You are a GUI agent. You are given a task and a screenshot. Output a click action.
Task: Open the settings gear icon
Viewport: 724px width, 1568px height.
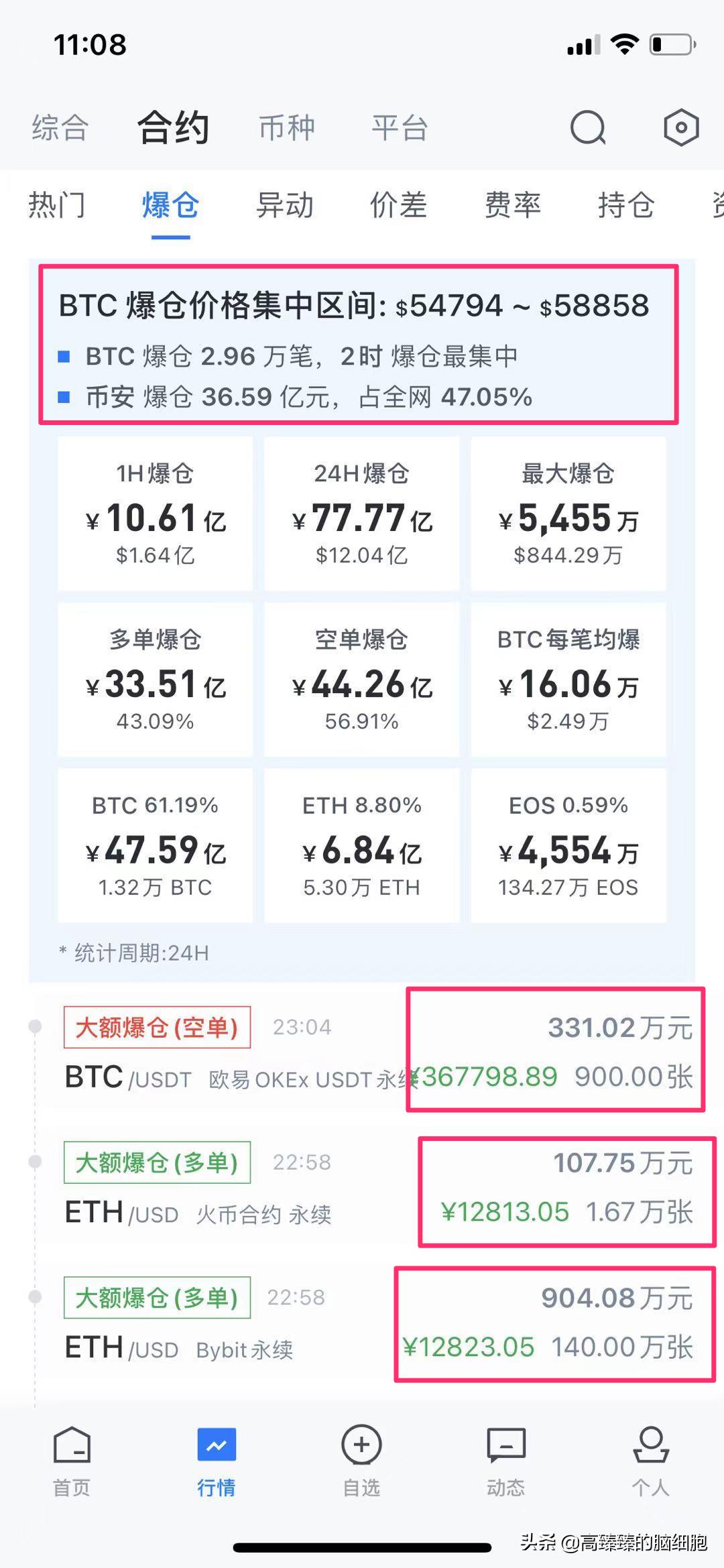[x=681, y=127]
